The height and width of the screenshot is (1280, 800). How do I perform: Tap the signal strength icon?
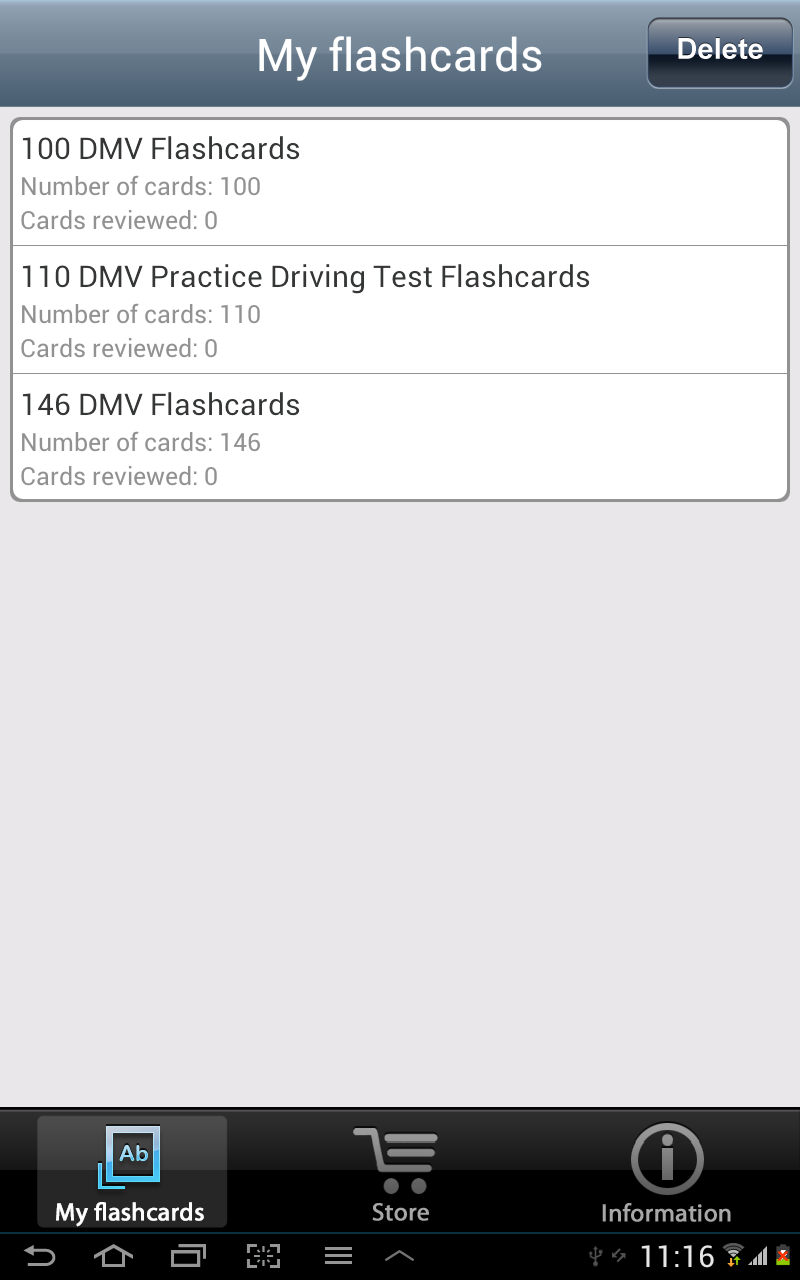pos(757,1255)
